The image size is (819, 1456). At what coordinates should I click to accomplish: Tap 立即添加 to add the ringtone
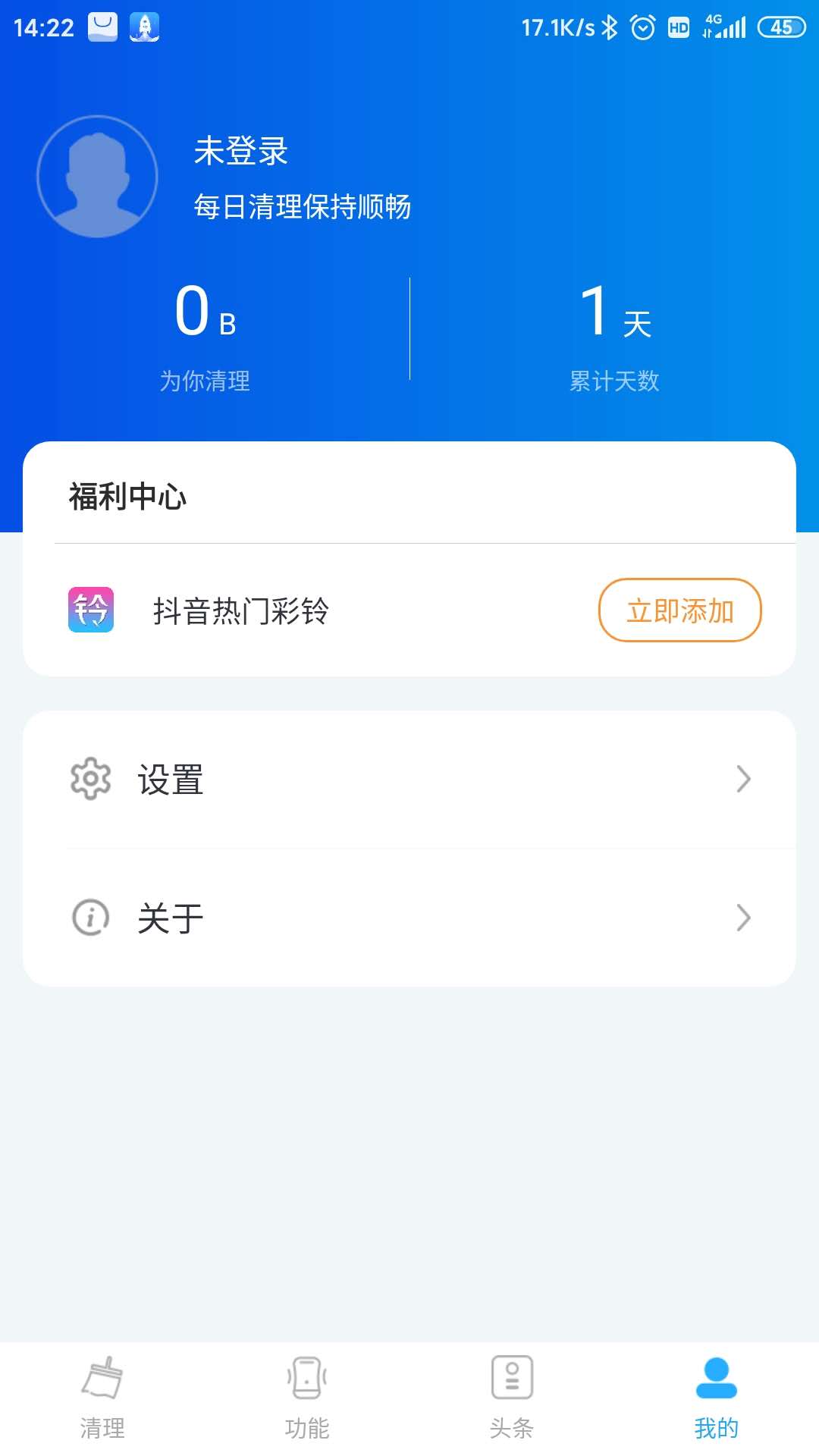click(x=679, y=610)
